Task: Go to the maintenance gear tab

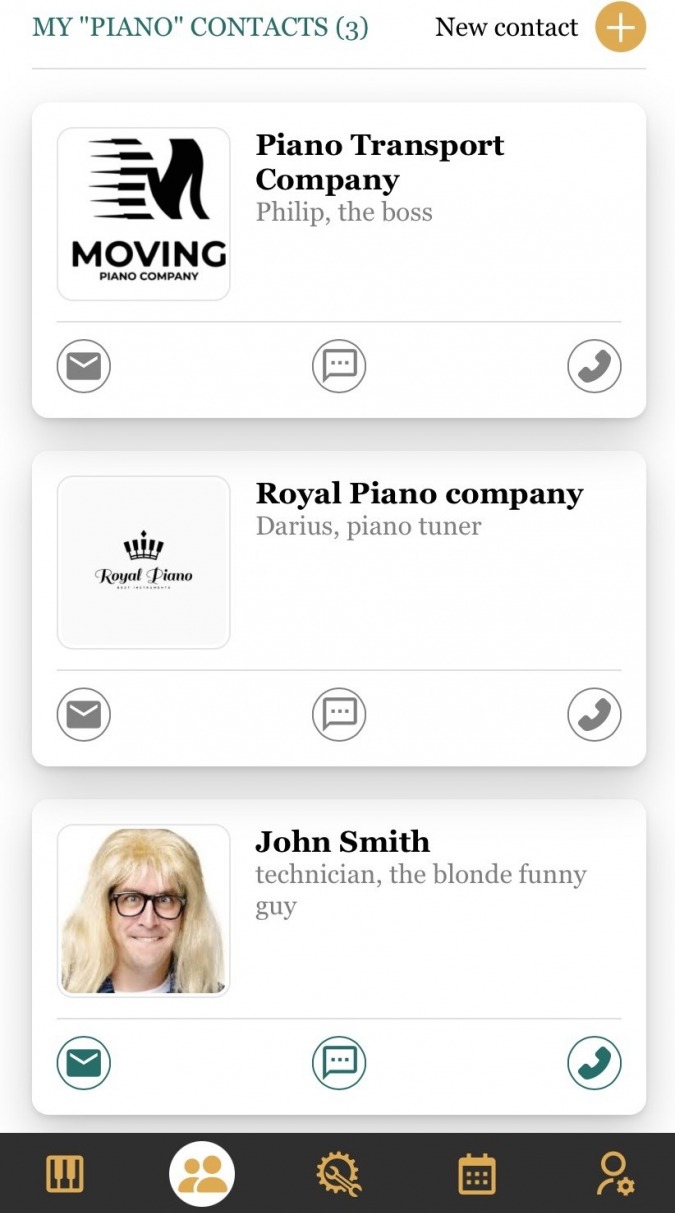Action: pos(338,1173)
